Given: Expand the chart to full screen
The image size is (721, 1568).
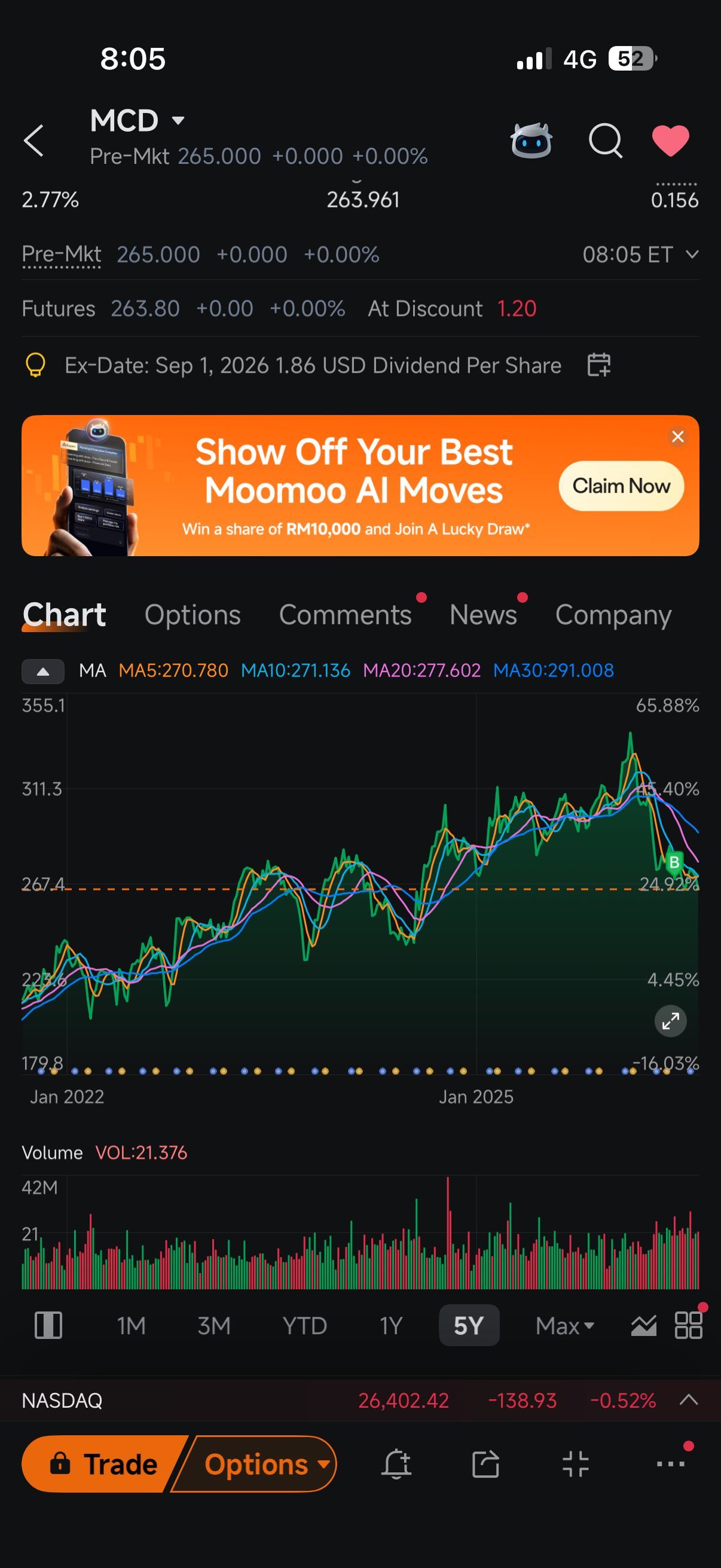Looking at the screenshot, I should pos(671,1021).
